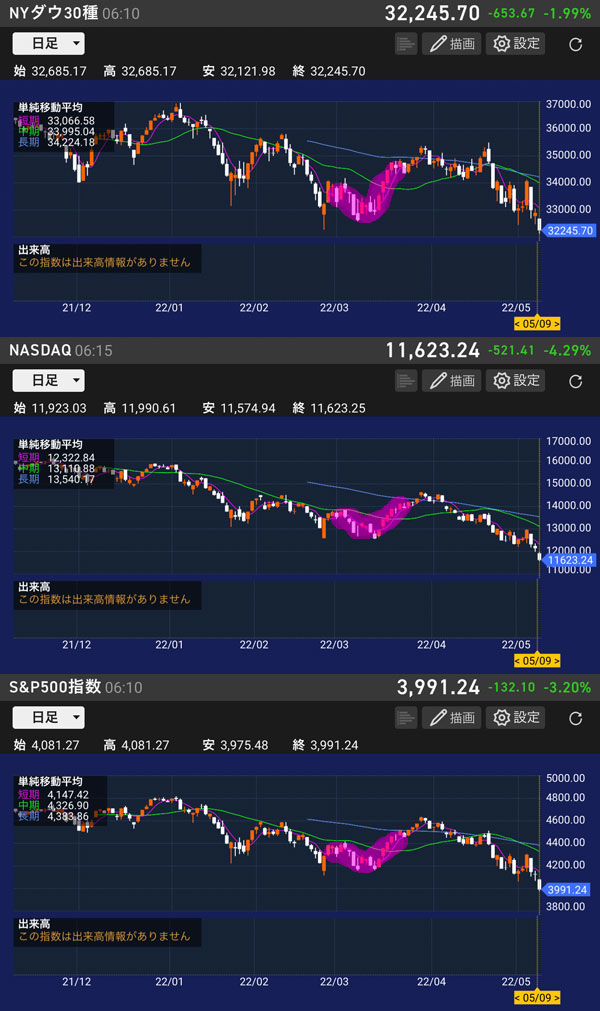Viewport: 600px width, 1011px height.
Task: Open 設定 settings for NASDAQ chart
Action: point(514,380)
